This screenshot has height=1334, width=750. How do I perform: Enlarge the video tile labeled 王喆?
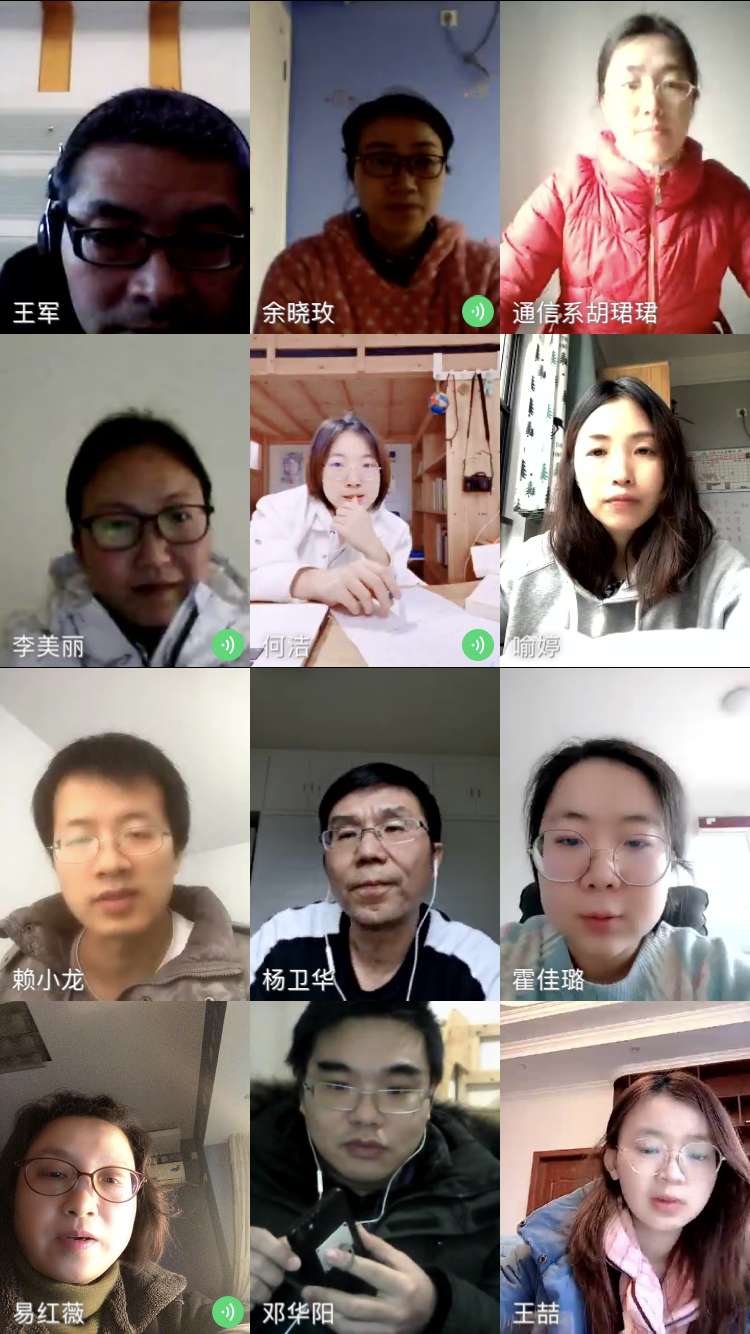click(x=625, y=1167)
